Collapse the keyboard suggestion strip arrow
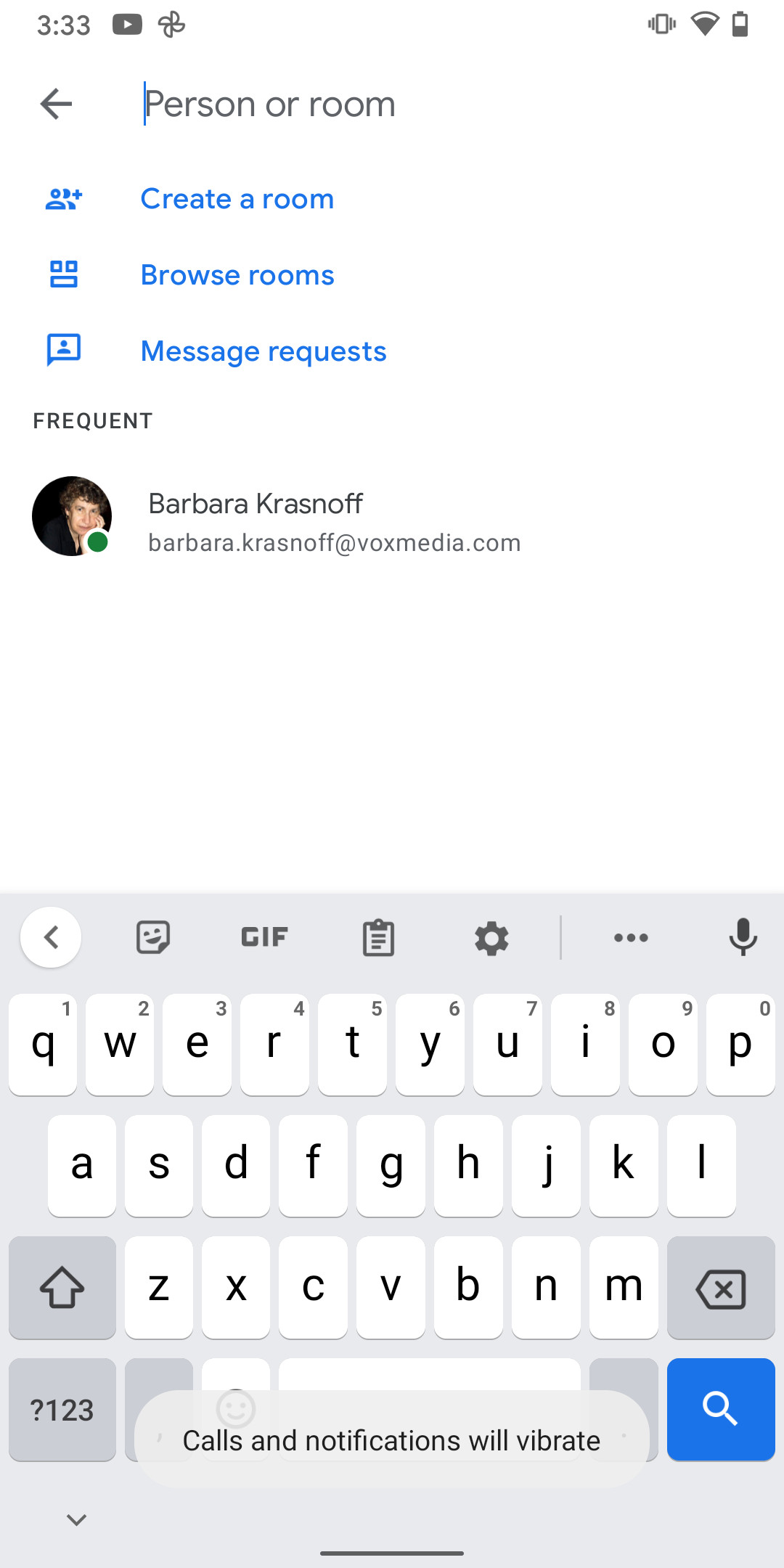Image resolution: width=784 pixels, height=1568 pixels. pos(51,937)
